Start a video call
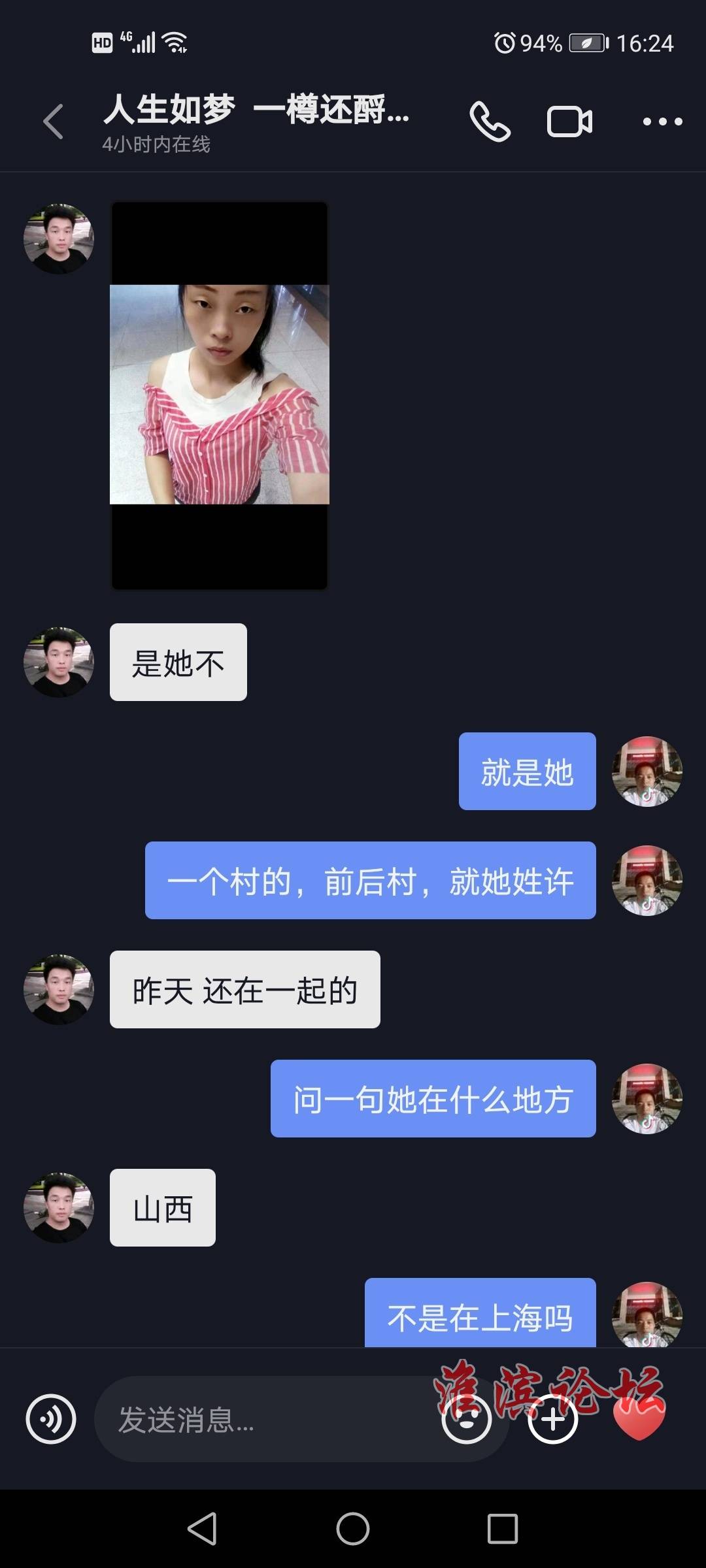706x1568 pixels. (x=569, y=122)
